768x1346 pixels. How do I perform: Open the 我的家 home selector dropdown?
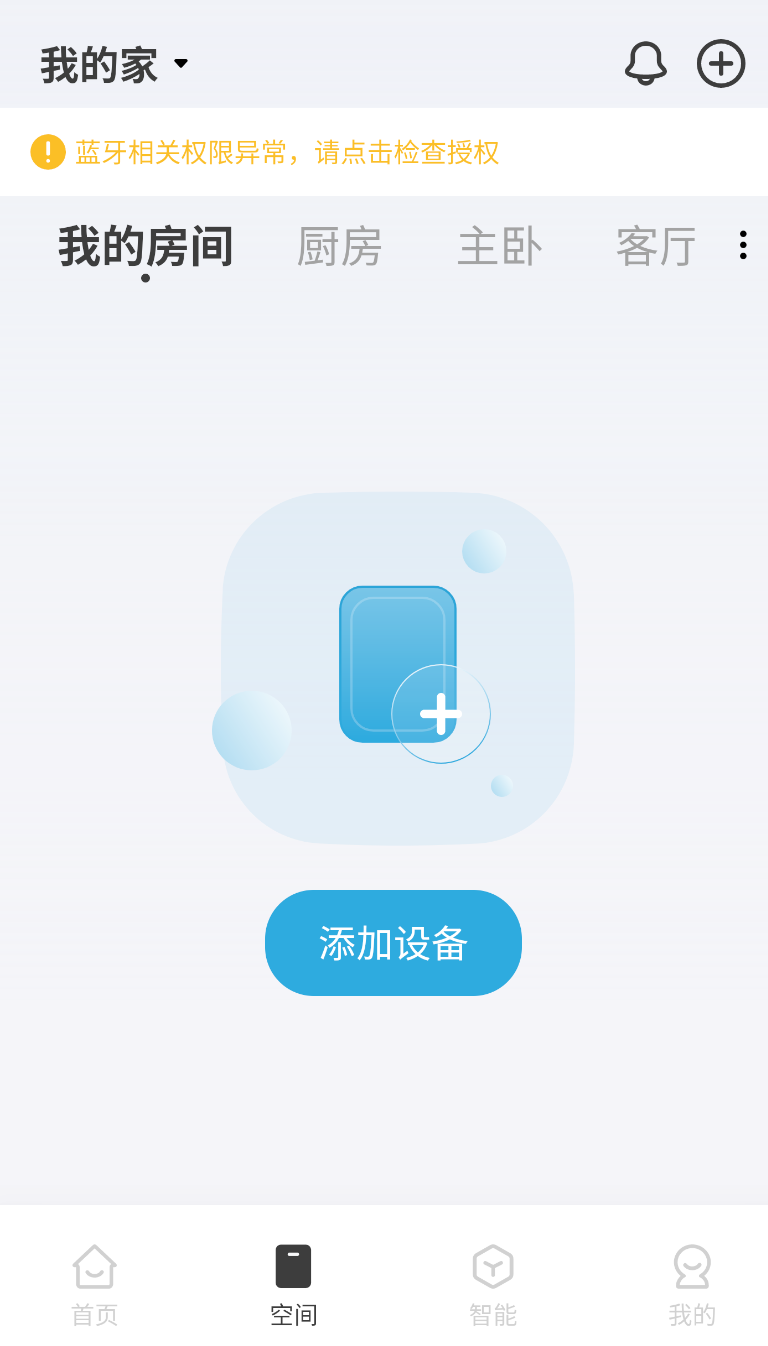114,65
